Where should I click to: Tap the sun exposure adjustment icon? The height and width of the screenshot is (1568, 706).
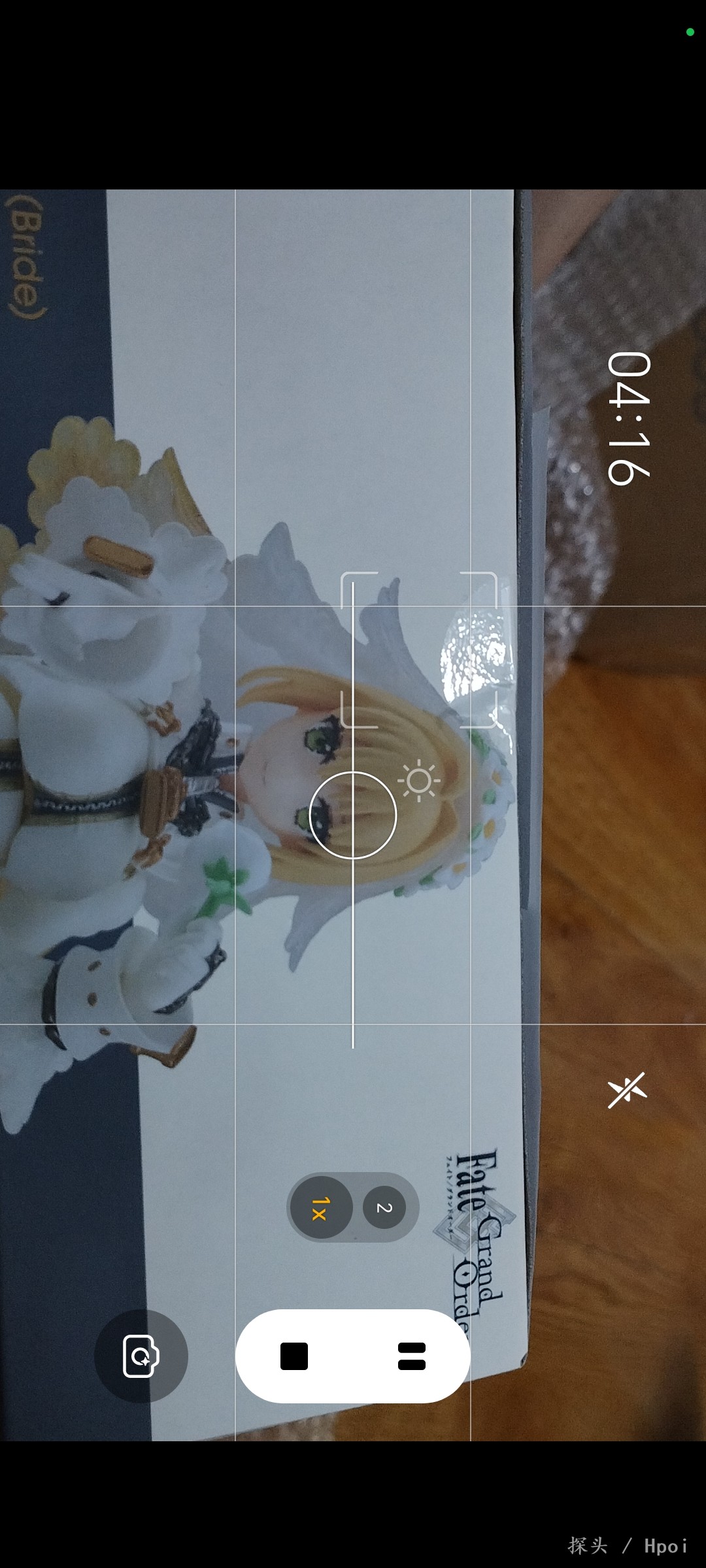click(x=419, y=781)
